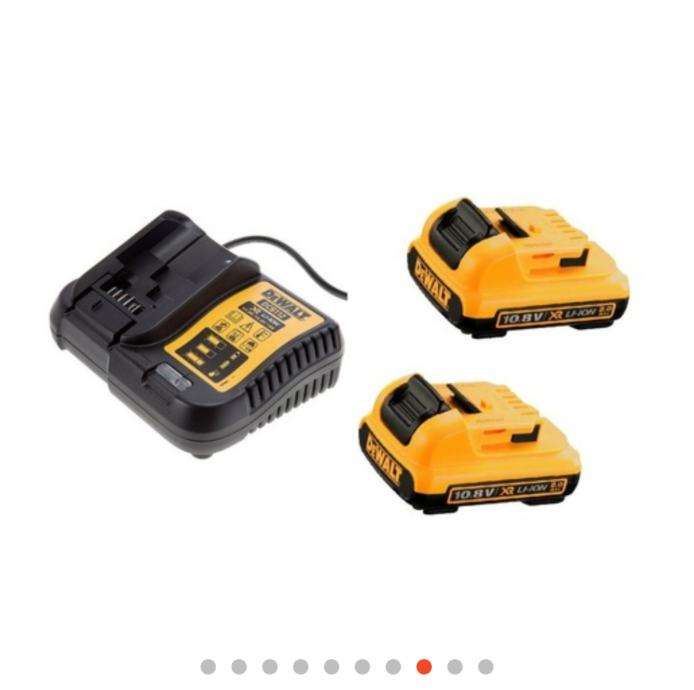Image resolution: width=694 pixels, height=690 pixels.
Task: Select the dot right after the active red one
Action: (455, 666)
